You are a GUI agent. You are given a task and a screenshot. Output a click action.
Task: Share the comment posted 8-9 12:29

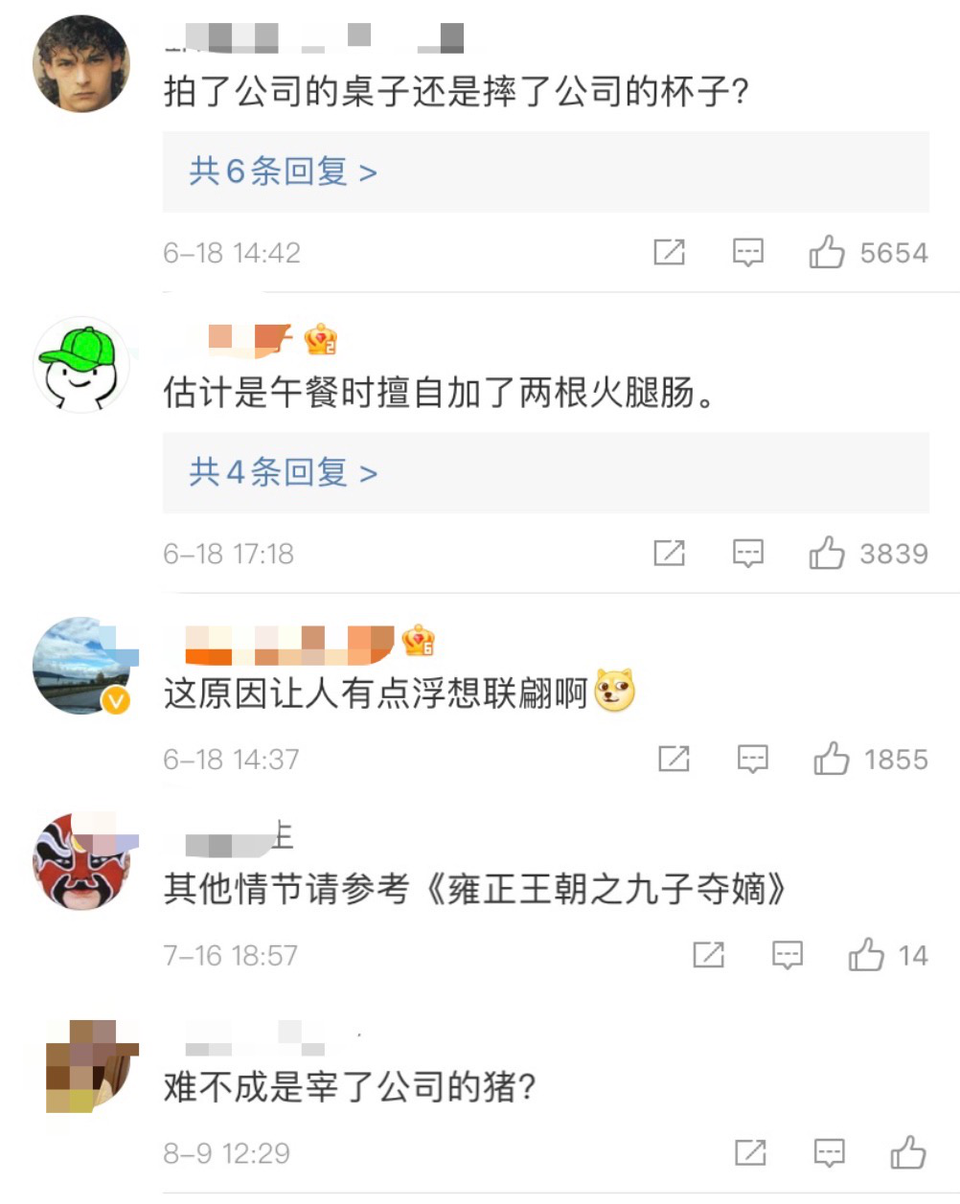(750, 1153)
